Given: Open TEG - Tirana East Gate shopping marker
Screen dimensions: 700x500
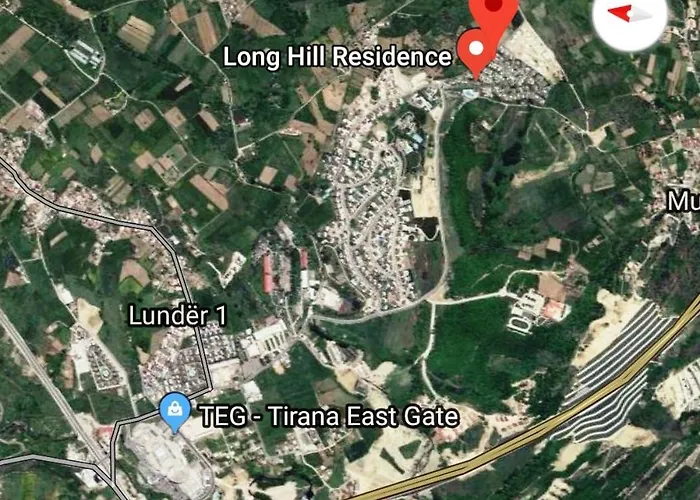Looking at the screenshot, I should pyautogui.click(x=176, y=412).
